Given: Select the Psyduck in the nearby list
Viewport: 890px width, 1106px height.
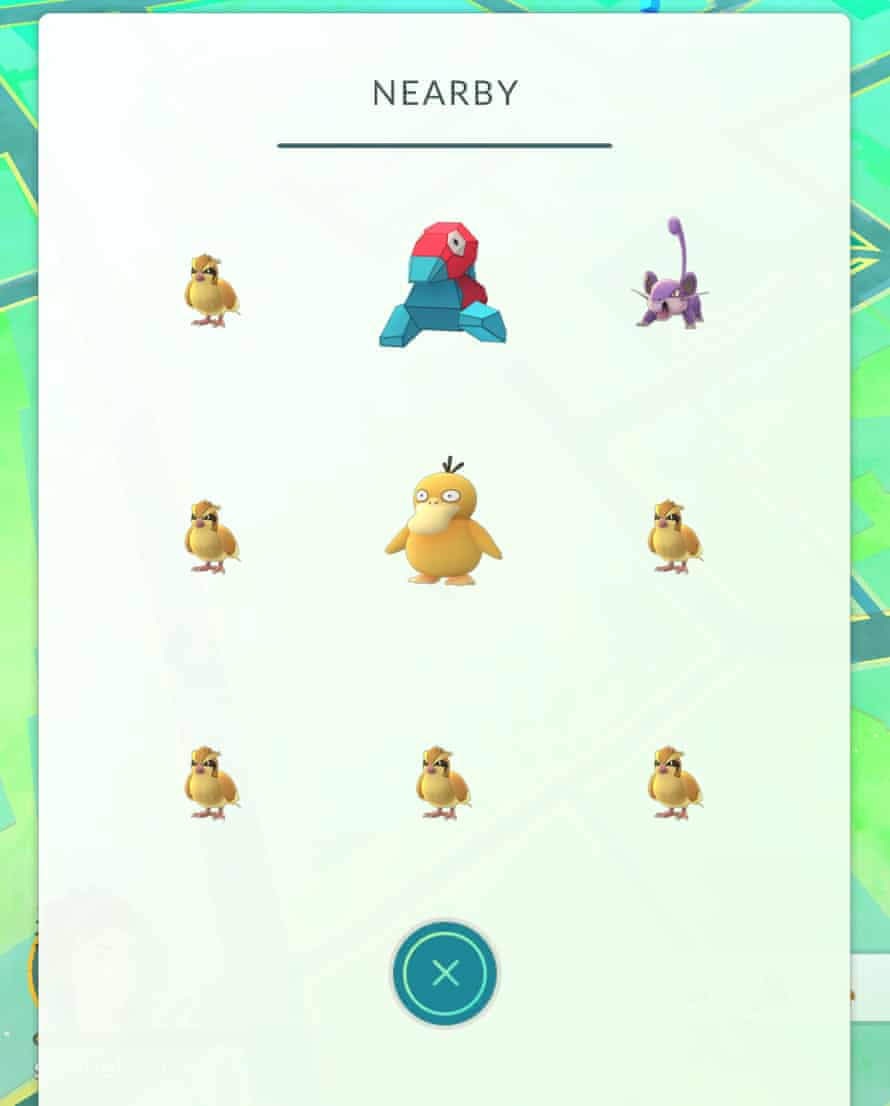Looking at the screenshot, I should (444, 523).
